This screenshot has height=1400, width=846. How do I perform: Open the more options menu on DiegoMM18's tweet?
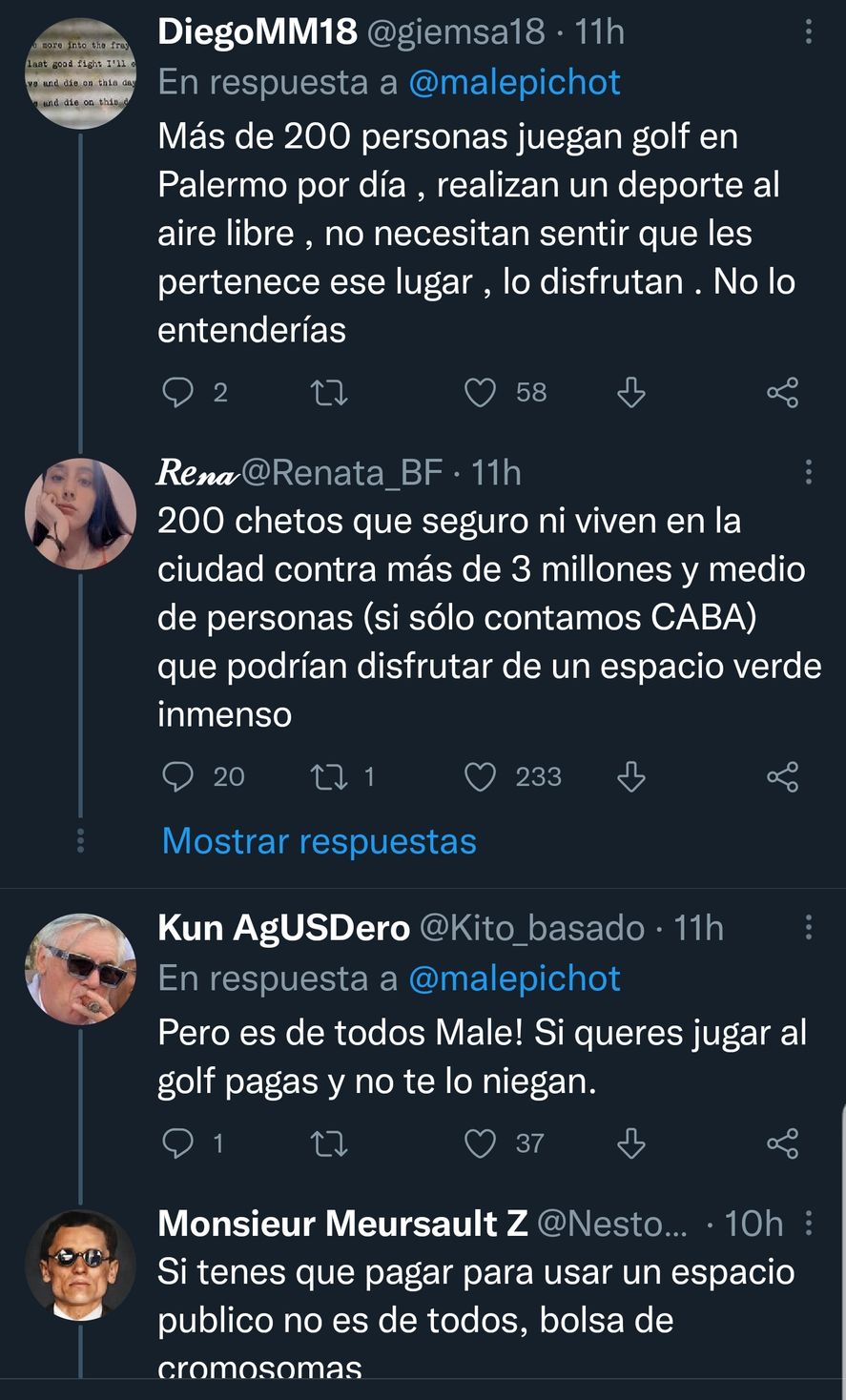point(807,31)
